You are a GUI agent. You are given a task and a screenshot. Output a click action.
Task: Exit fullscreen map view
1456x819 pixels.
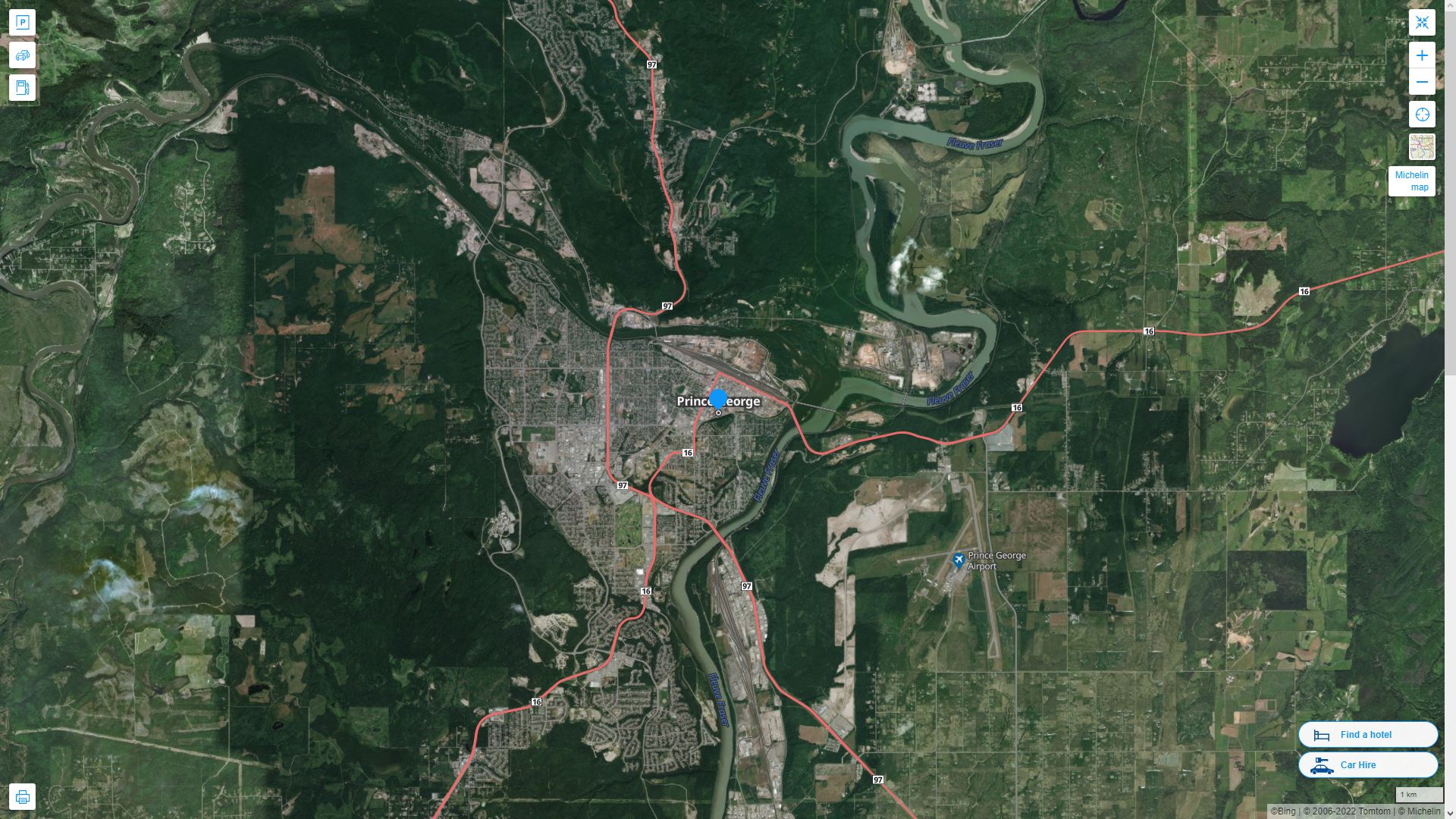coord(1422,23)
